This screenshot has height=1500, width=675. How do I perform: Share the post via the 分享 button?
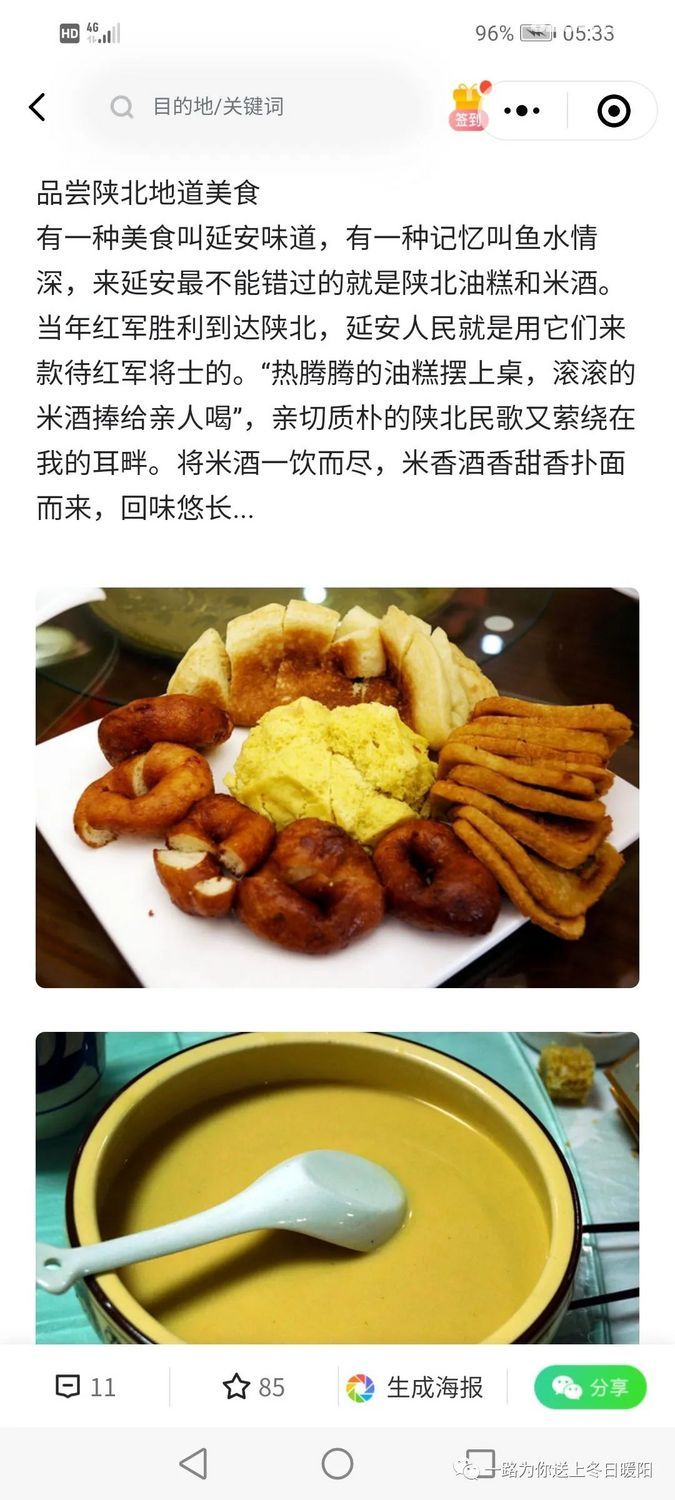(590, 1387)
